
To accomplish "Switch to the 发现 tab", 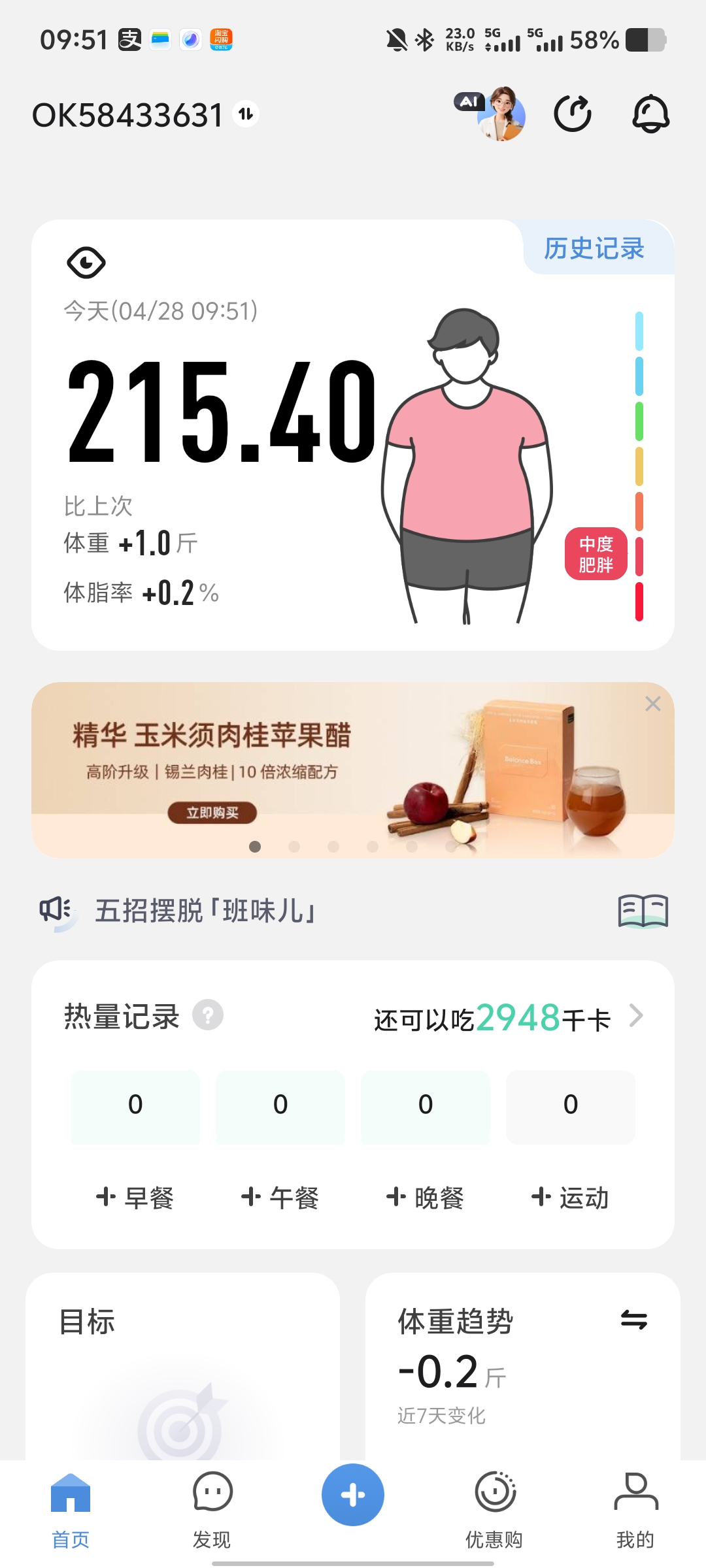I will coord(212,1508).
